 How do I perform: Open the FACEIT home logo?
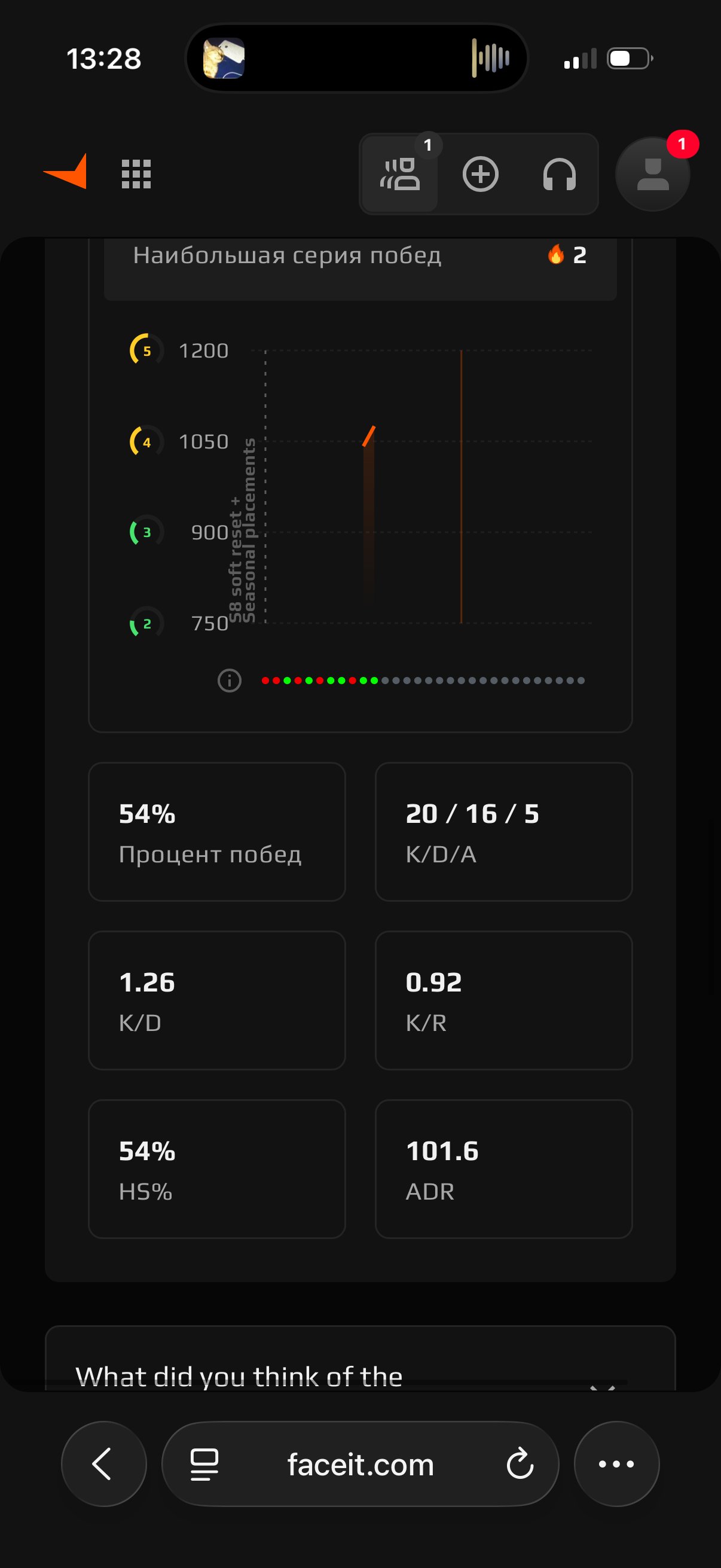click(66, 172)
